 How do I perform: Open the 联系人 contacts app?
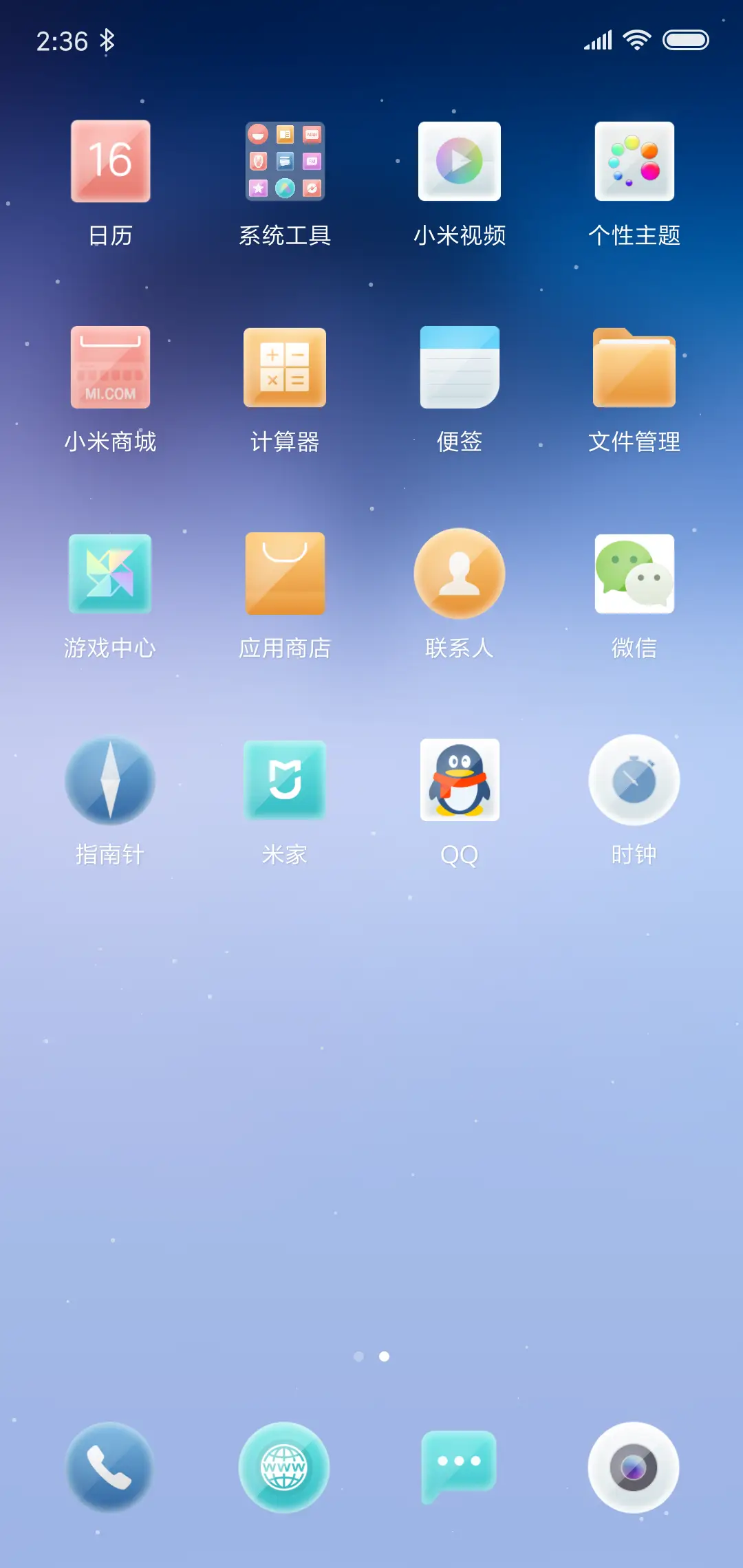point(459,573)
